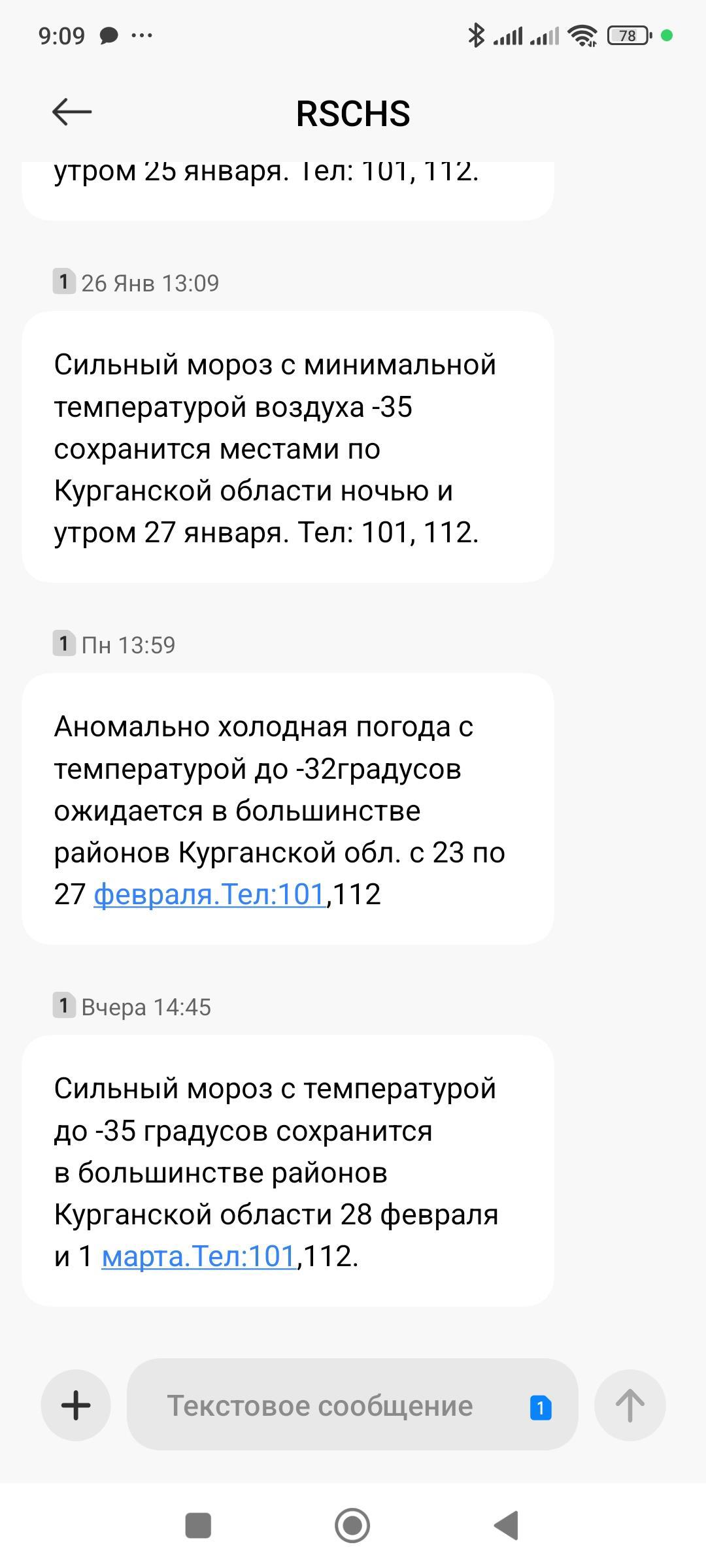This screenshot has width=706, height=1568.
Task: Go back from the RSCHS conversation
Action: pos(72,112)
